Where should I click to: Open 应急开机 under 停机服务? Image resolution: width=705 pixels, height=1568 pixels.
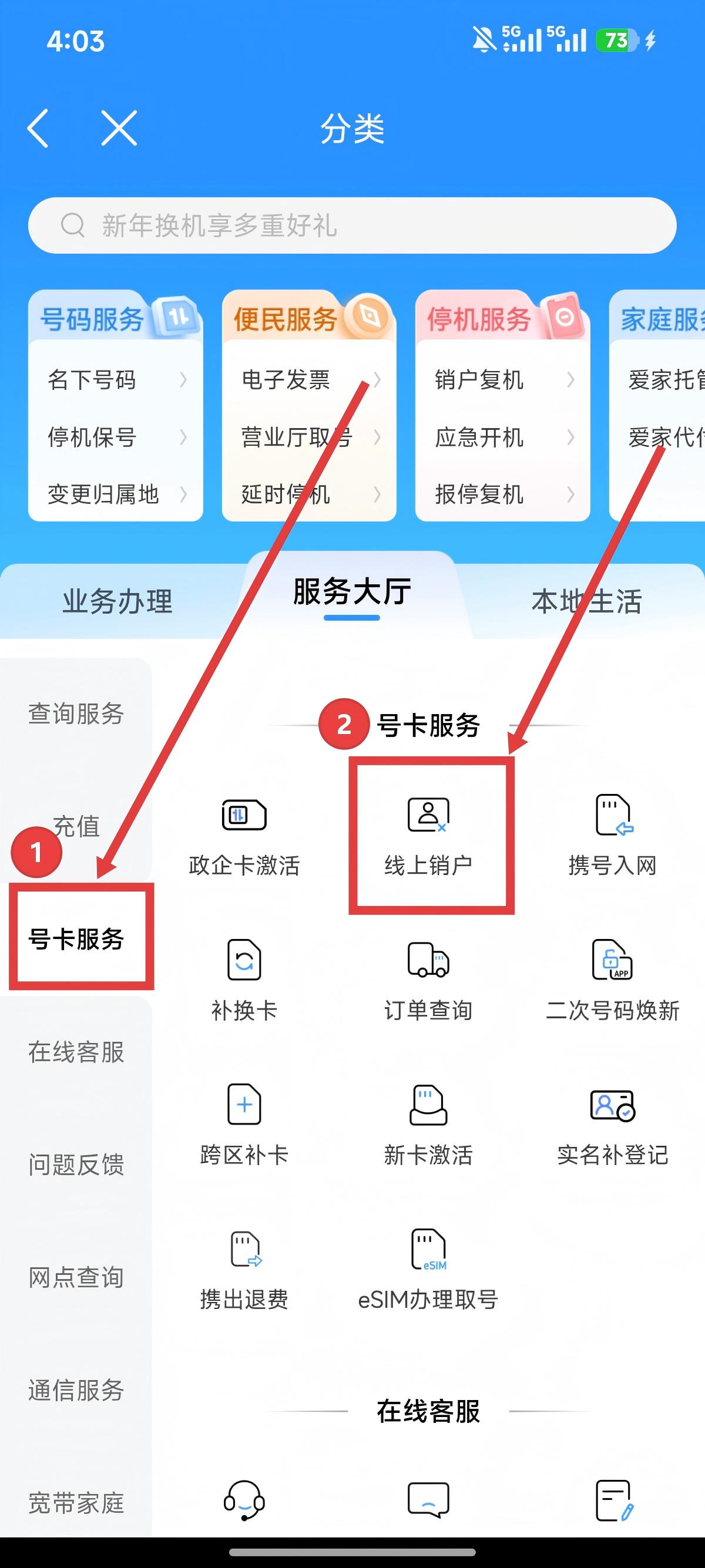[x=502, y=438]
